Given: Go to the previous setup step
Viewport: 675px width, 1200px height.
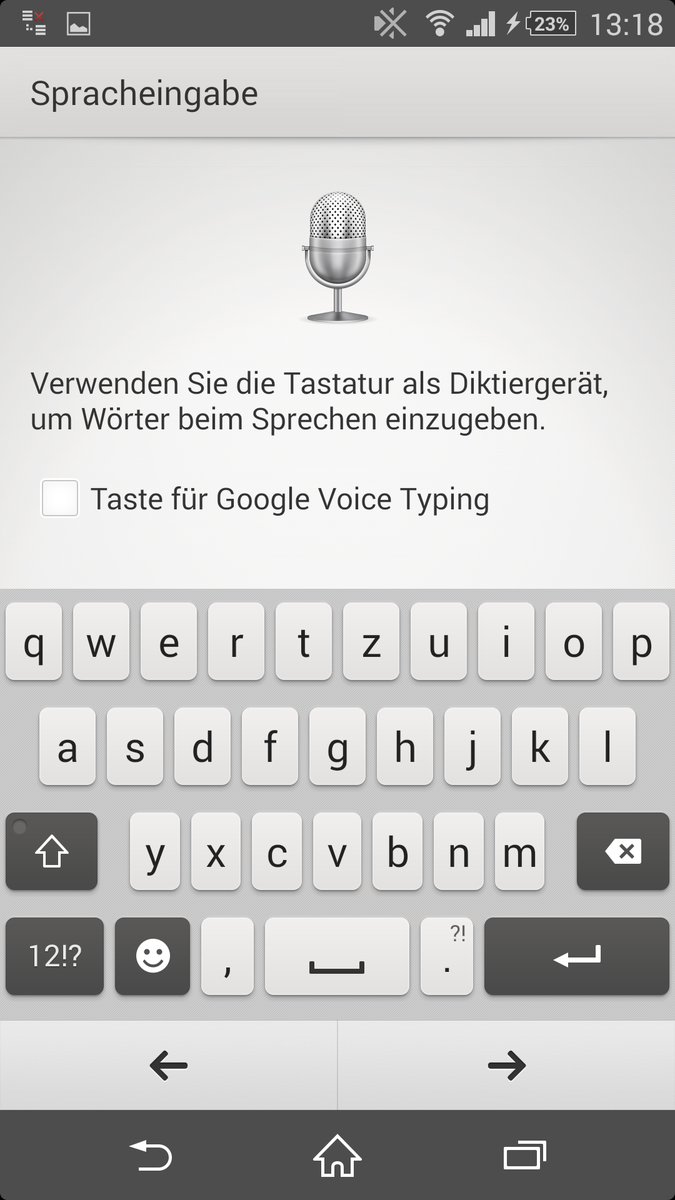Looking at the screenshot, I should pos(168,1066).
